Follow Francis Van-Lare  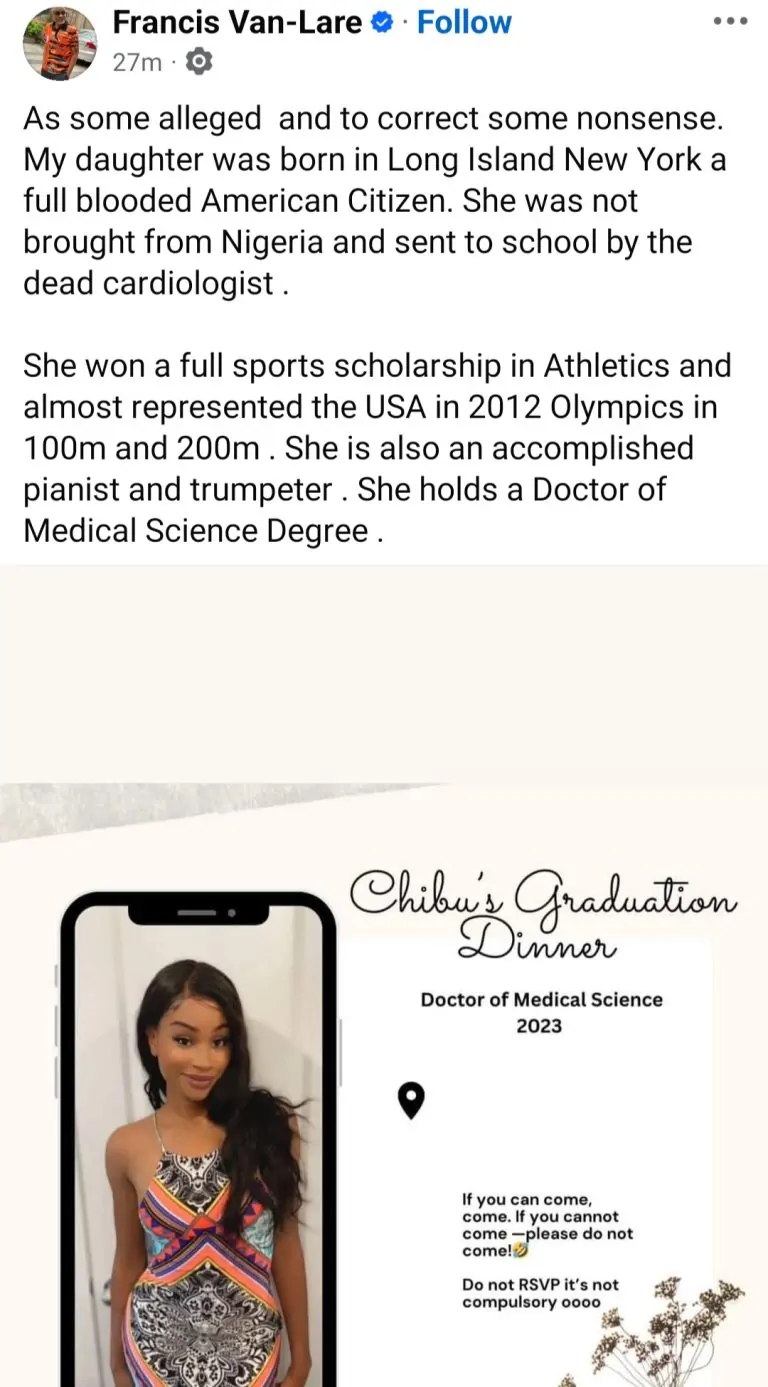tap(464, 22)
